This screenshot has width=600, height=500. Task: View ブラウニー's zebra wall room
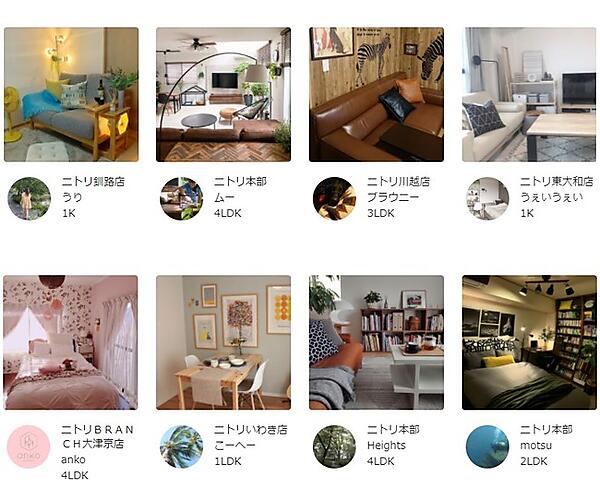[376, 95]
